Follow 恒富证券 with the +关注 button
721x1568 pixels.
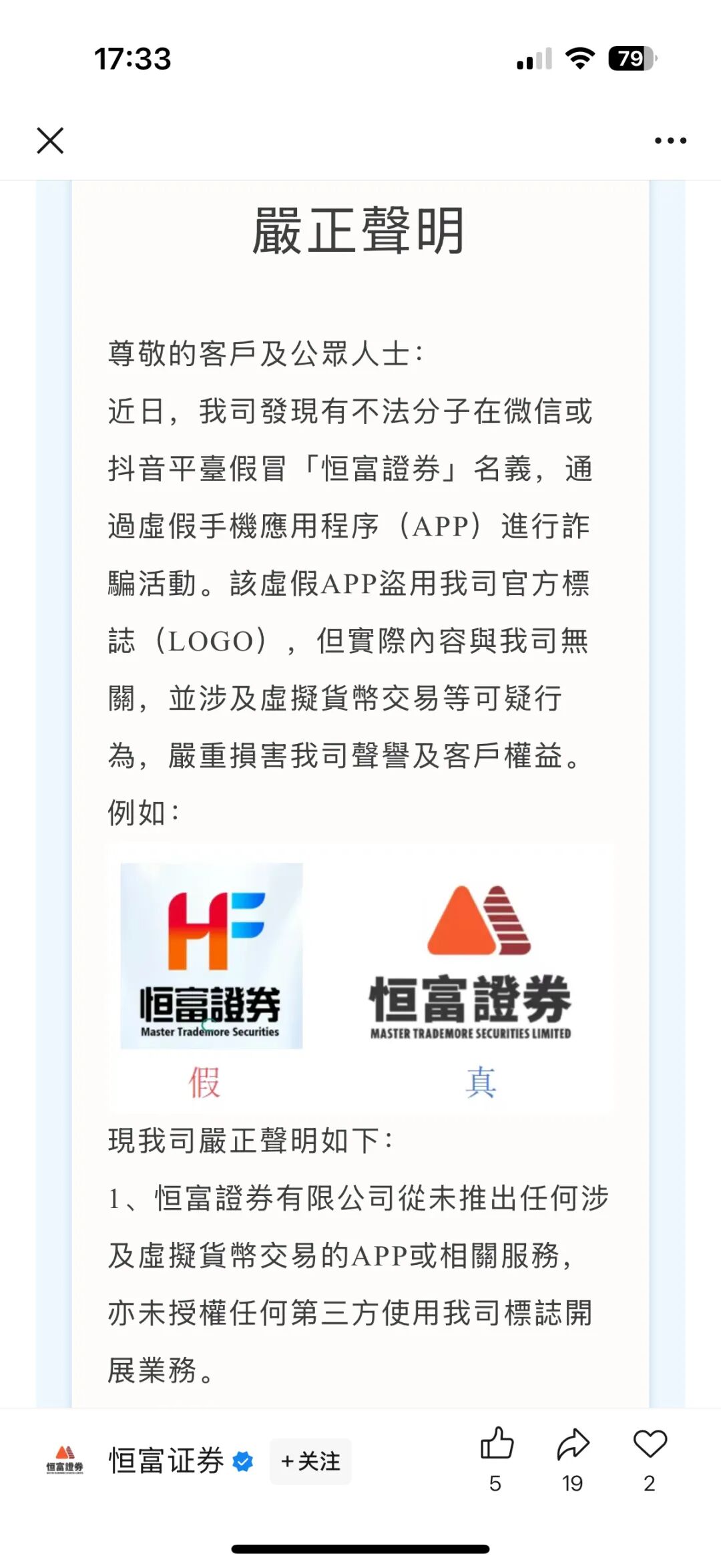[310, 1461]
